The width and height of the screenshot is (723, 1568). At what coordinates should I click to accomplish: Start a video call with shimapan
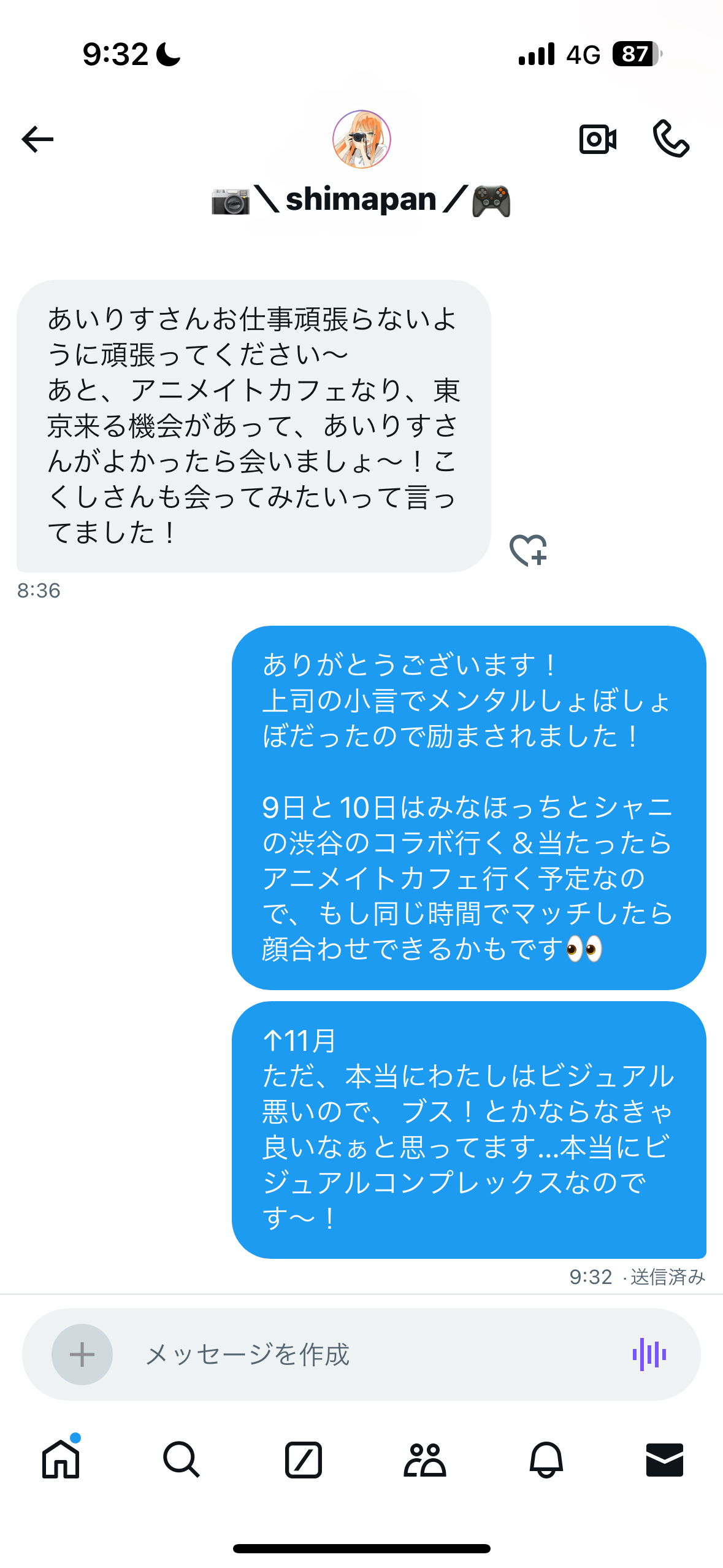pos(597,139)
